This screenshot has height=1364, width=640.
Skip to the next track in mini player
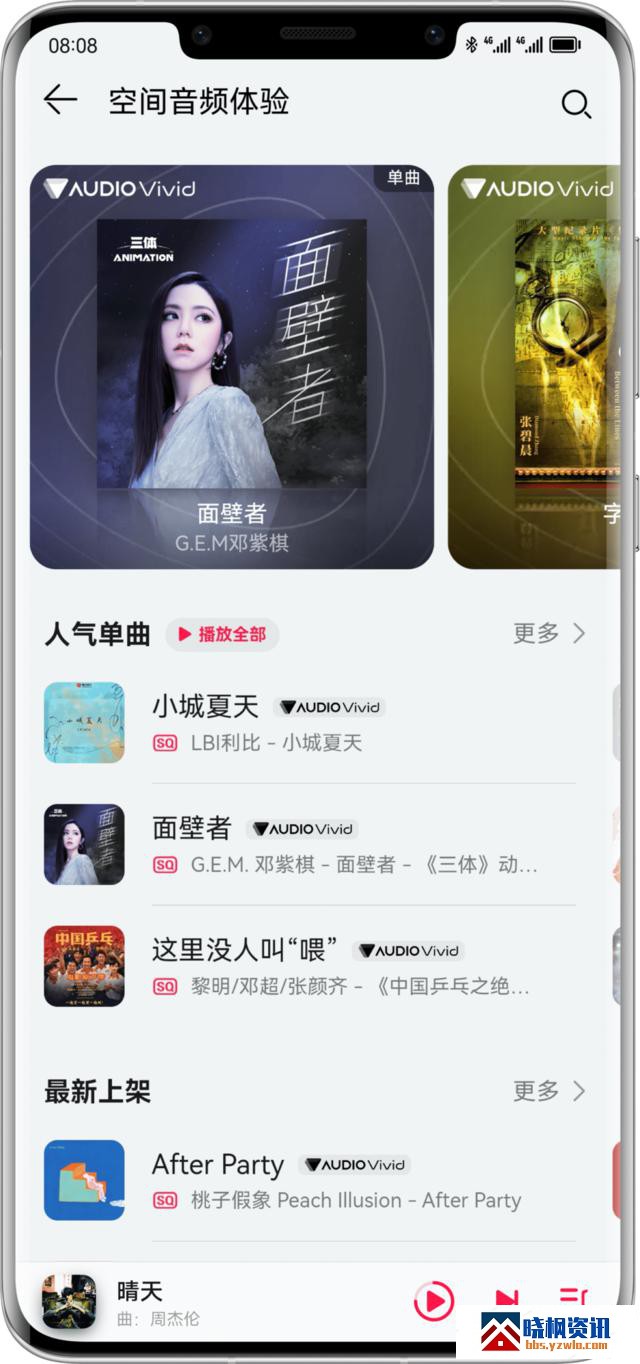point(507,1300)
